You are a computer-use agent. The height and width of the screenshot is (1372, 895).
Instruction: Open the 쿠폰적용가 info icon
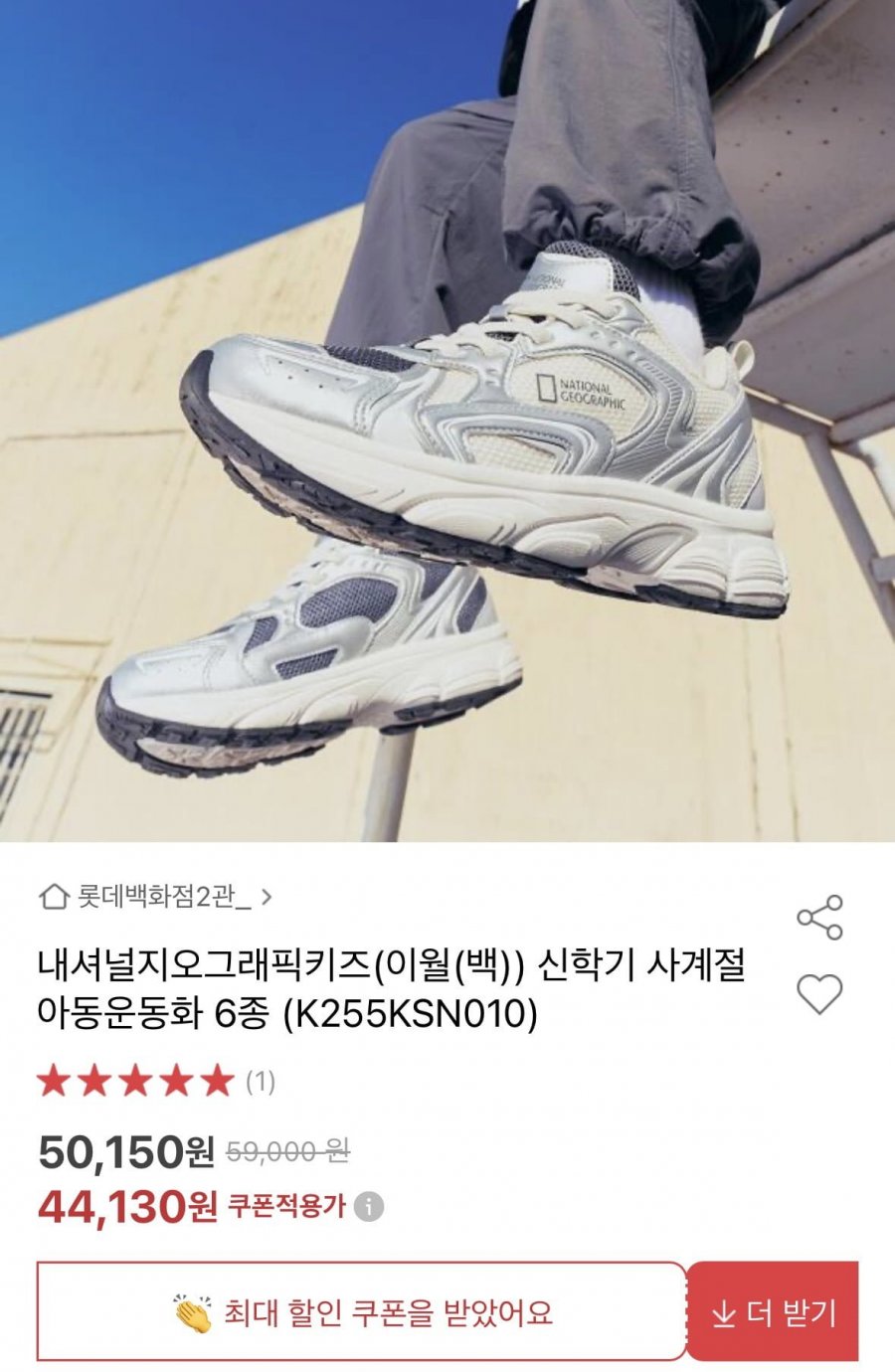point(369,1207)
